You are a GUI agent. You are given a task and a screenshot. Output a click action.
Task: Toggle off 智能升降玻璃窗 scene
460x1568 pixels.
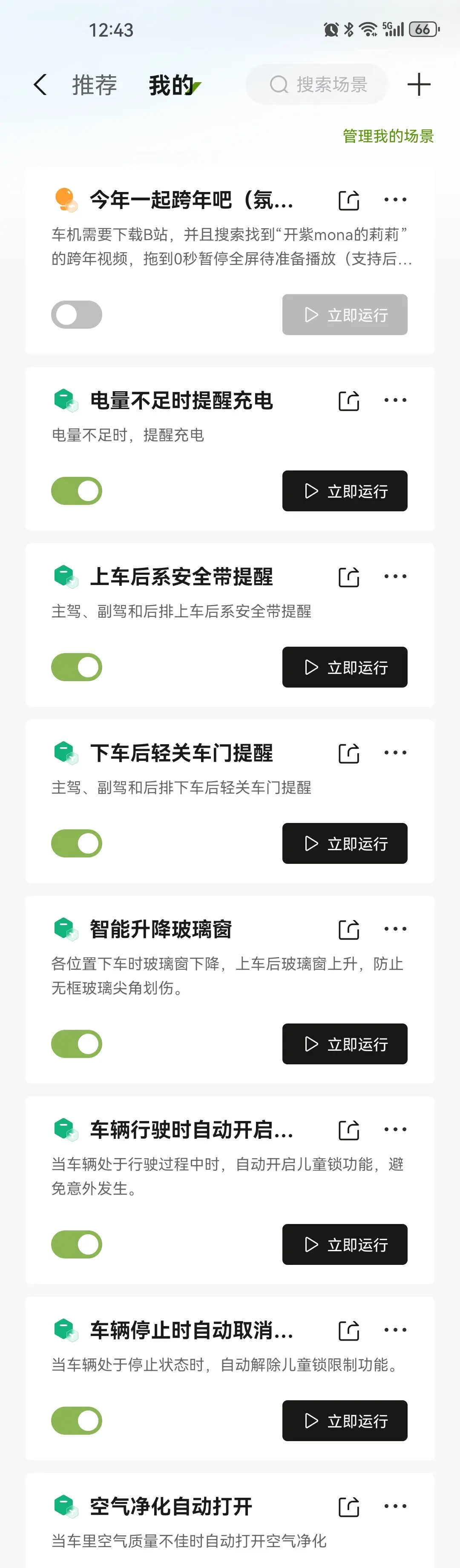[77, 1044]
